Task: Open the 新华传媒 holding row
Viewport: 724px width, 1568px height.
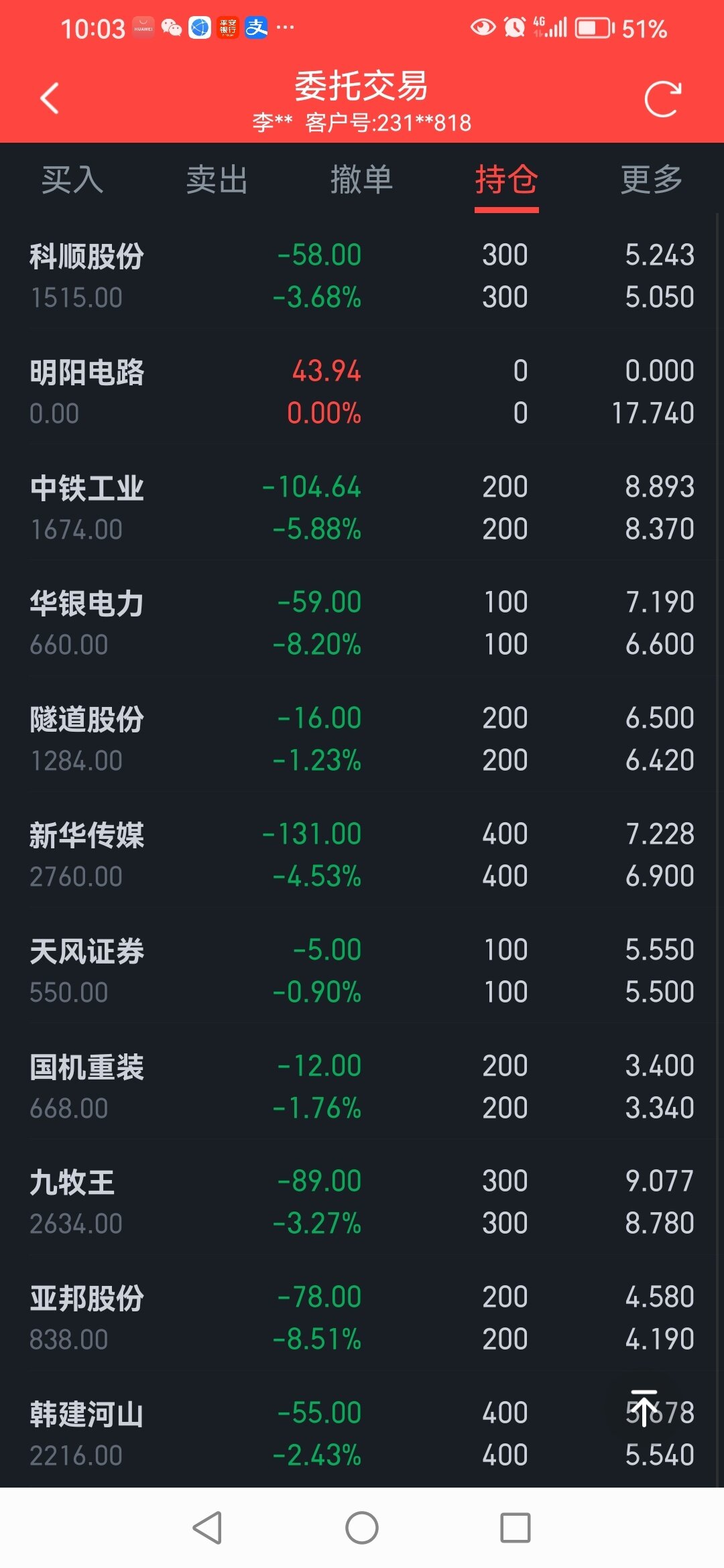Action: (362, 855)
